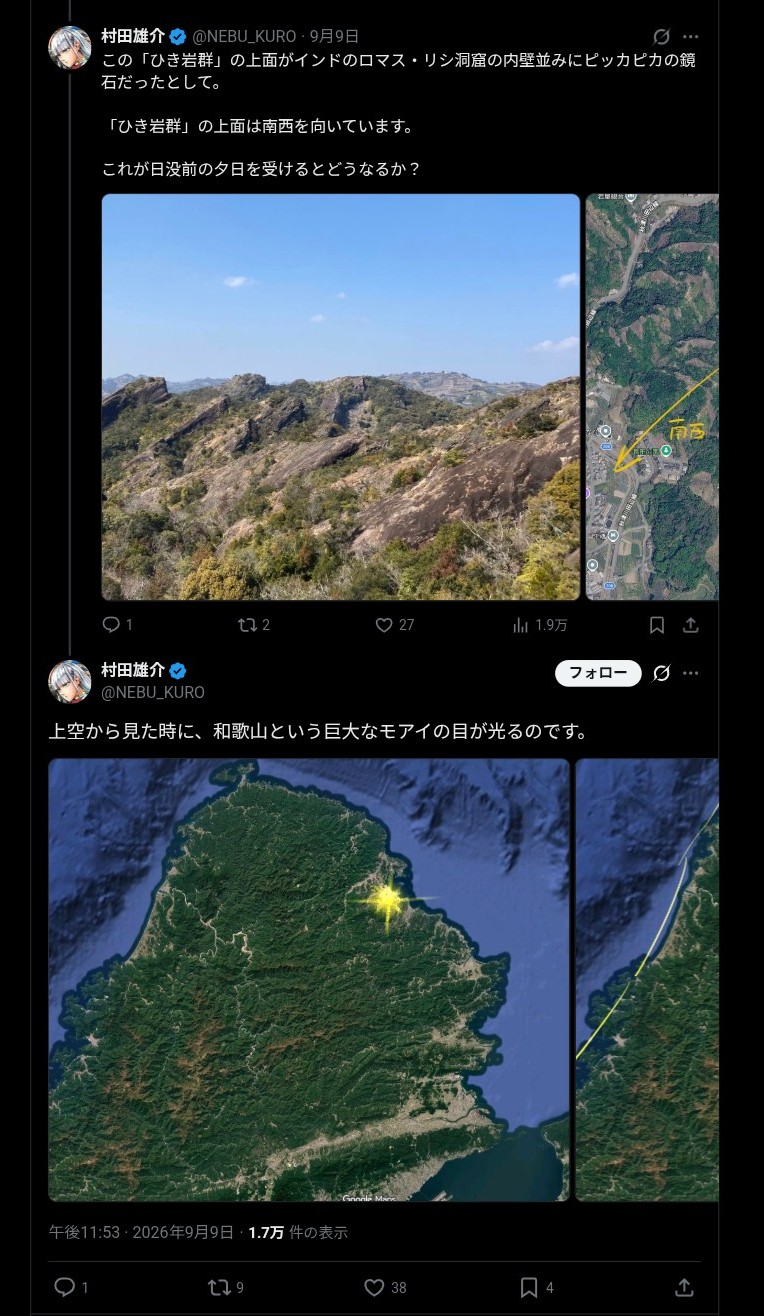Bookmark the 9月9日 rock formation post

point(657,625)
